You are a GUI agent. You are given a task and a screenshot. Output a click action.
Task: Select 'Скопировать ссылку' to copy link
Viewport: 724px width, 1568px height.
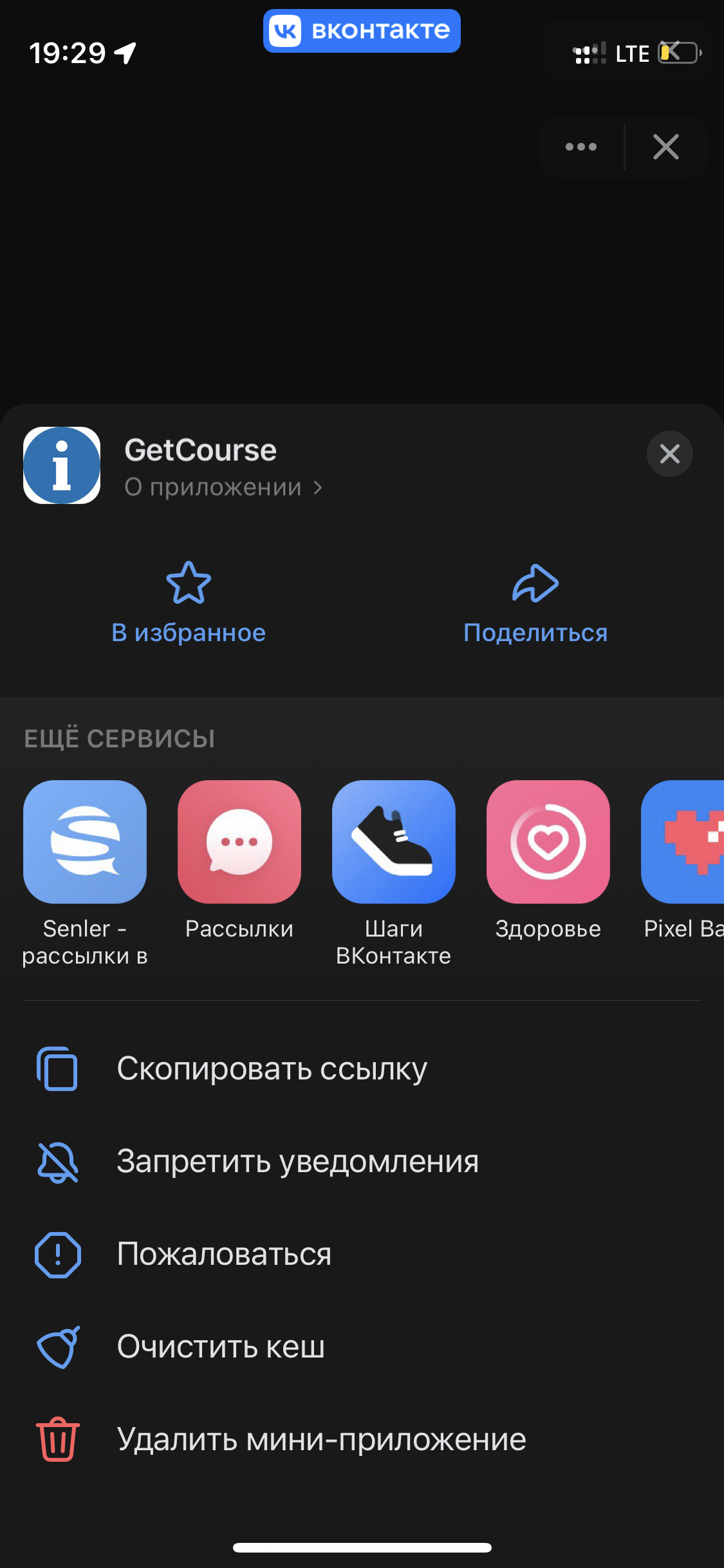(x=272, y=1069)
